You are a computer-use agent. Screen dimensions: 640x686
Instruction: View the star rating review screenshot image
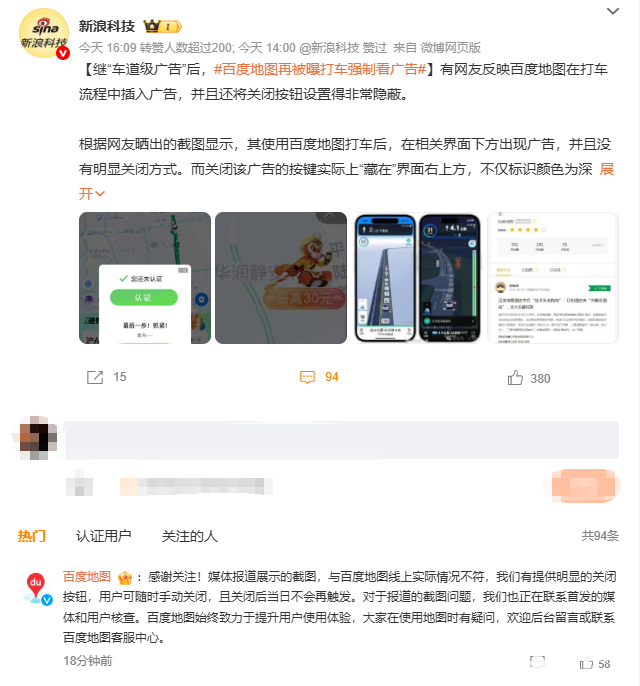553,278
